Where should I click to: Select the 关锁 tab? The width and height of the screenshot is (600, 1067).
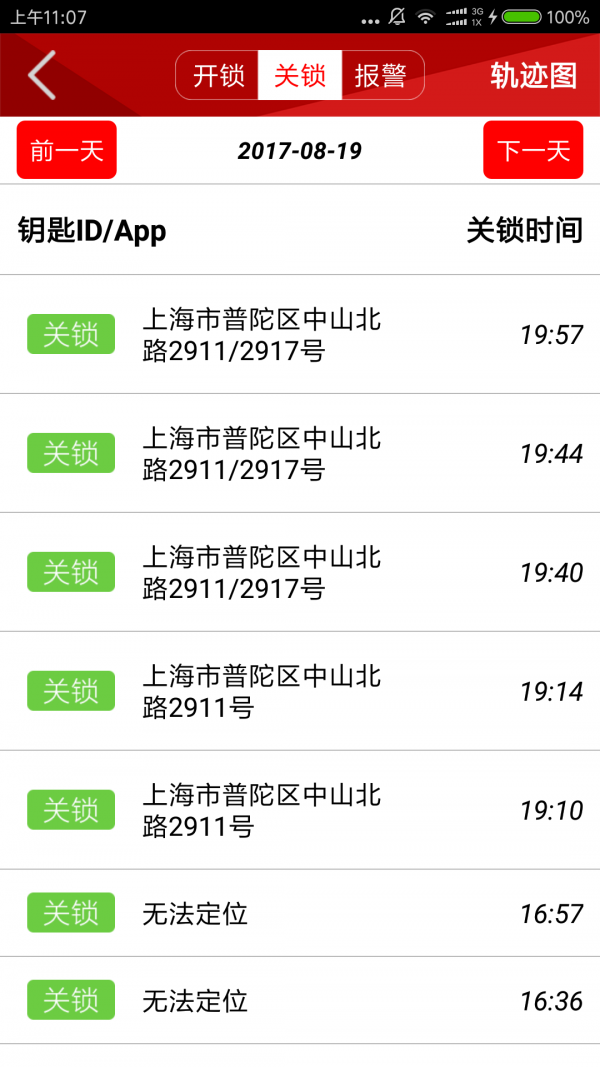(300, 76)
